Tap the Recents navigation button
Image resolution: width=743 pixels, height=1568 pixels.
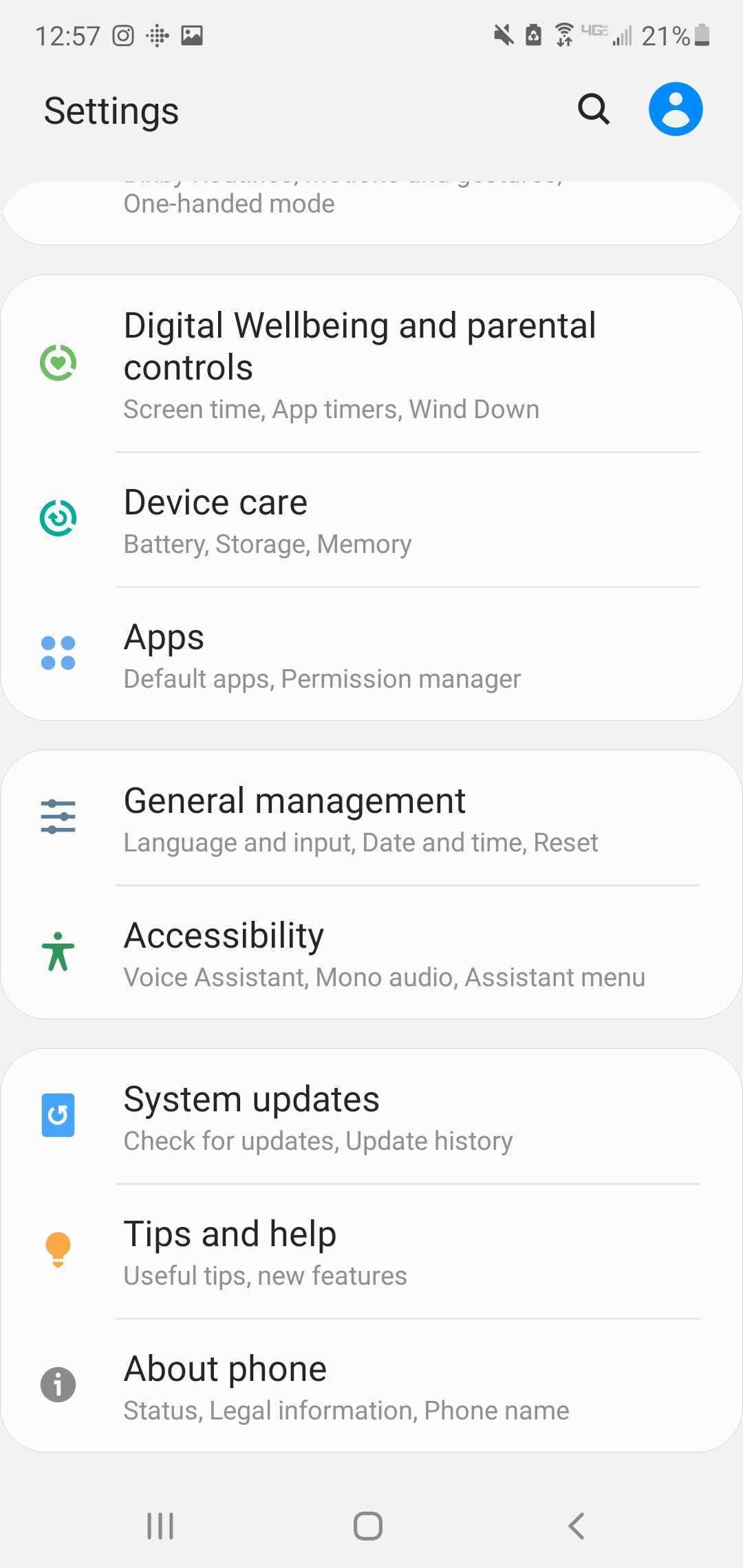tap(160, 1524)
